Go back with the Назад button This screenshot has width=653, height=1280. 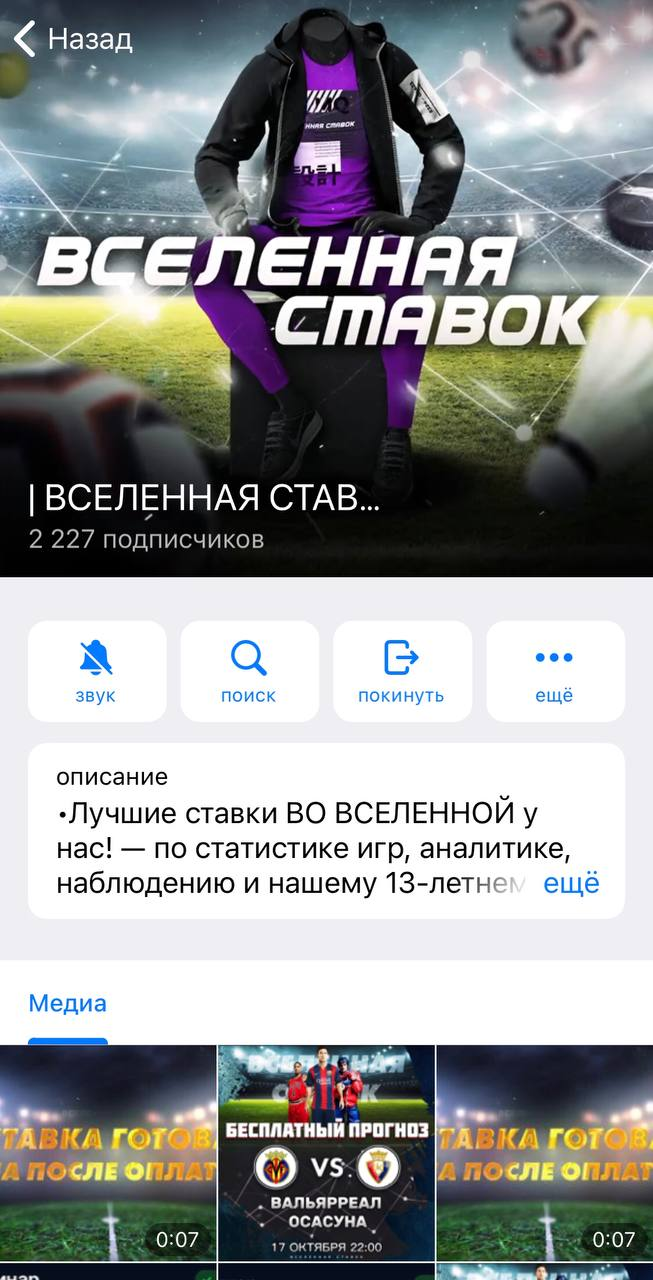tap(73, 40)
